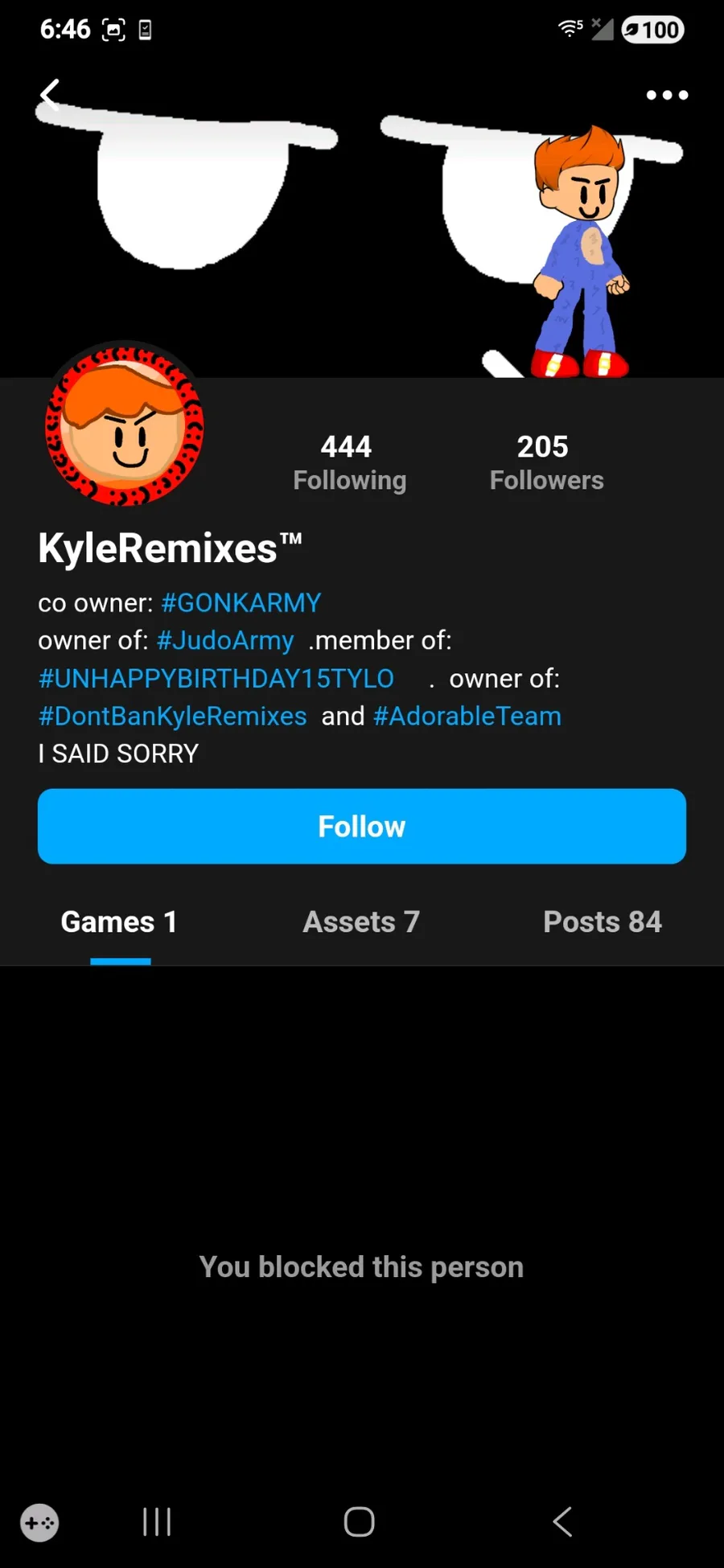Switch to the Posts 84 tab
Screen dimensions: 724x1568
pyautogui.click(x=602, y=922)
